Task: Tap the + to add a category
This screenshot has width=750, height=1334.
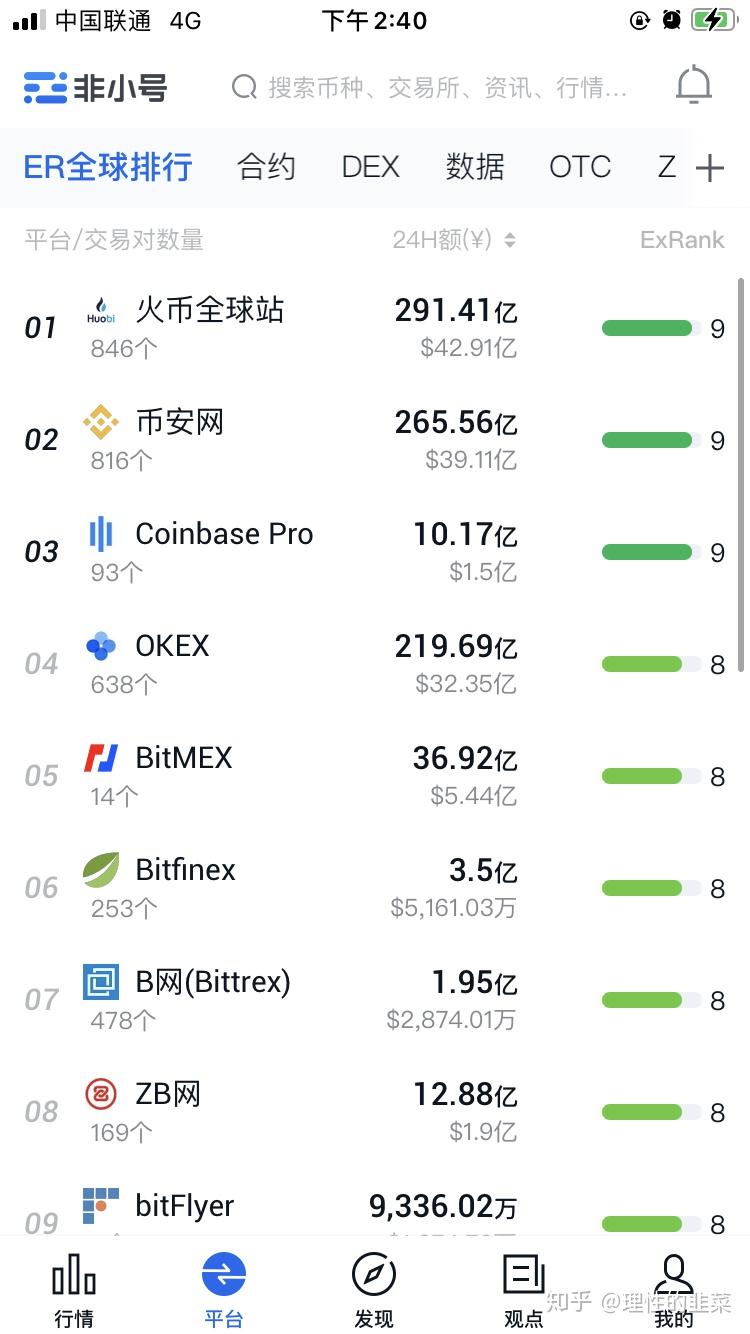Action: click(712, 166)
